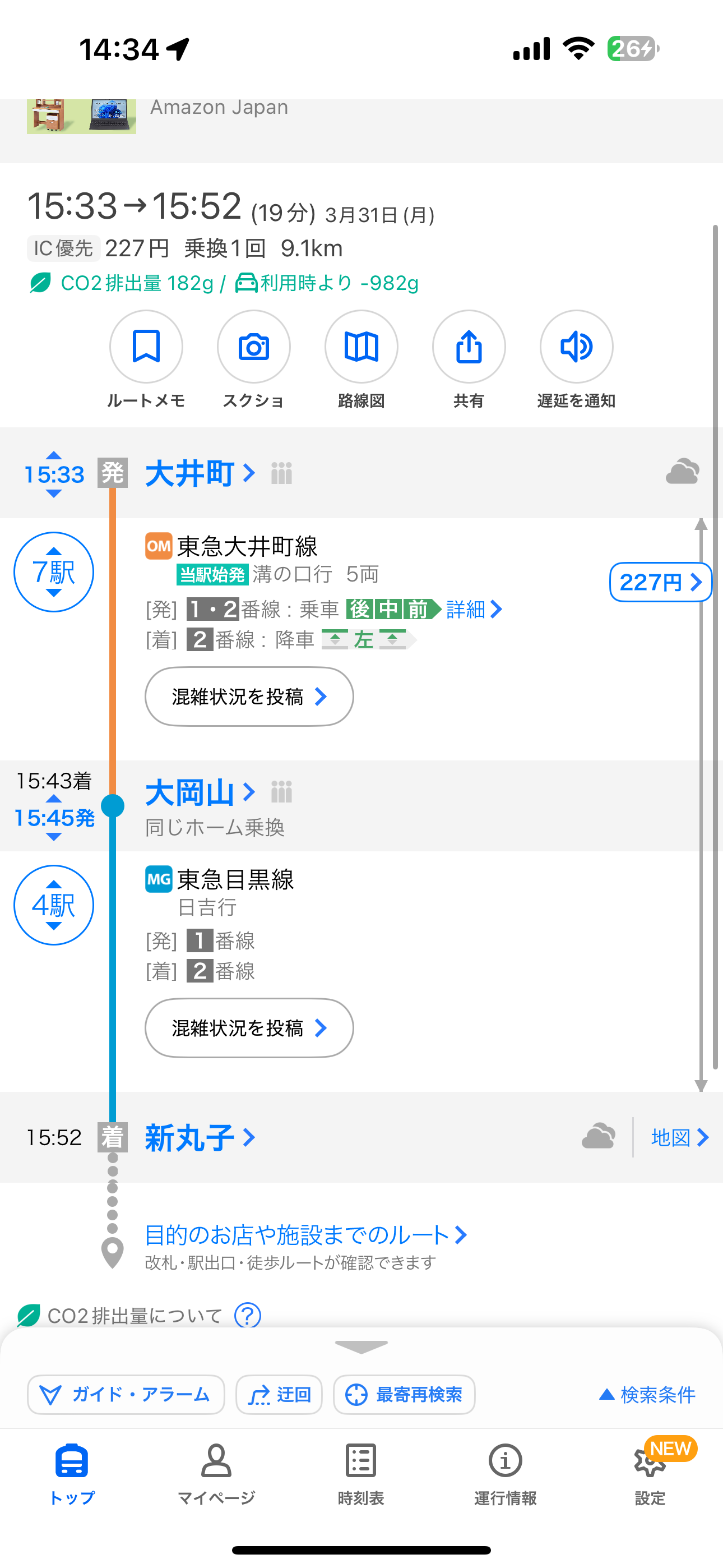This screenshot has height=1568, width=723.
Task: Switch to the 時刻表 tab
Action: point(361,1473)
